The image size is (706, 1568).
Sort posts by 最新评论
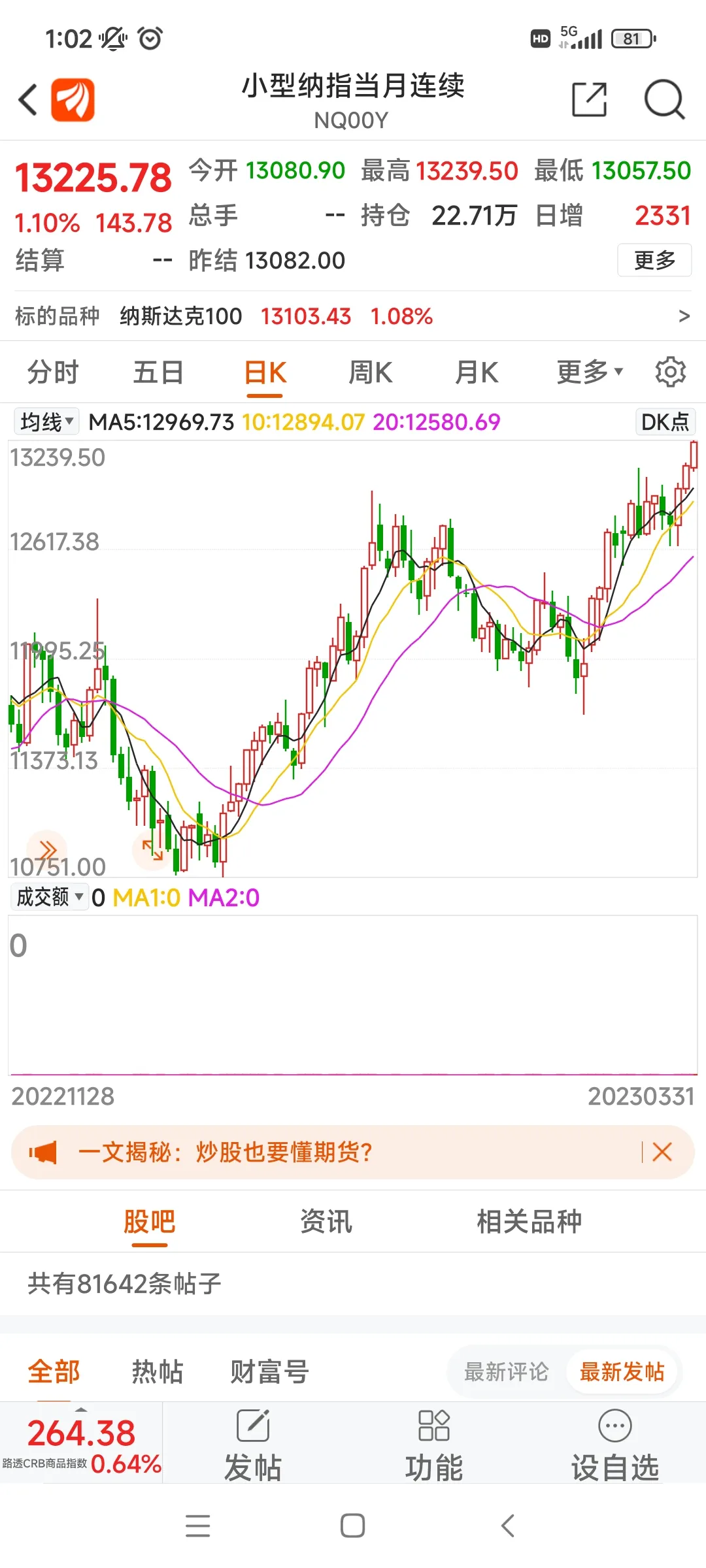pyautogui.click(x=506, y=1371)
